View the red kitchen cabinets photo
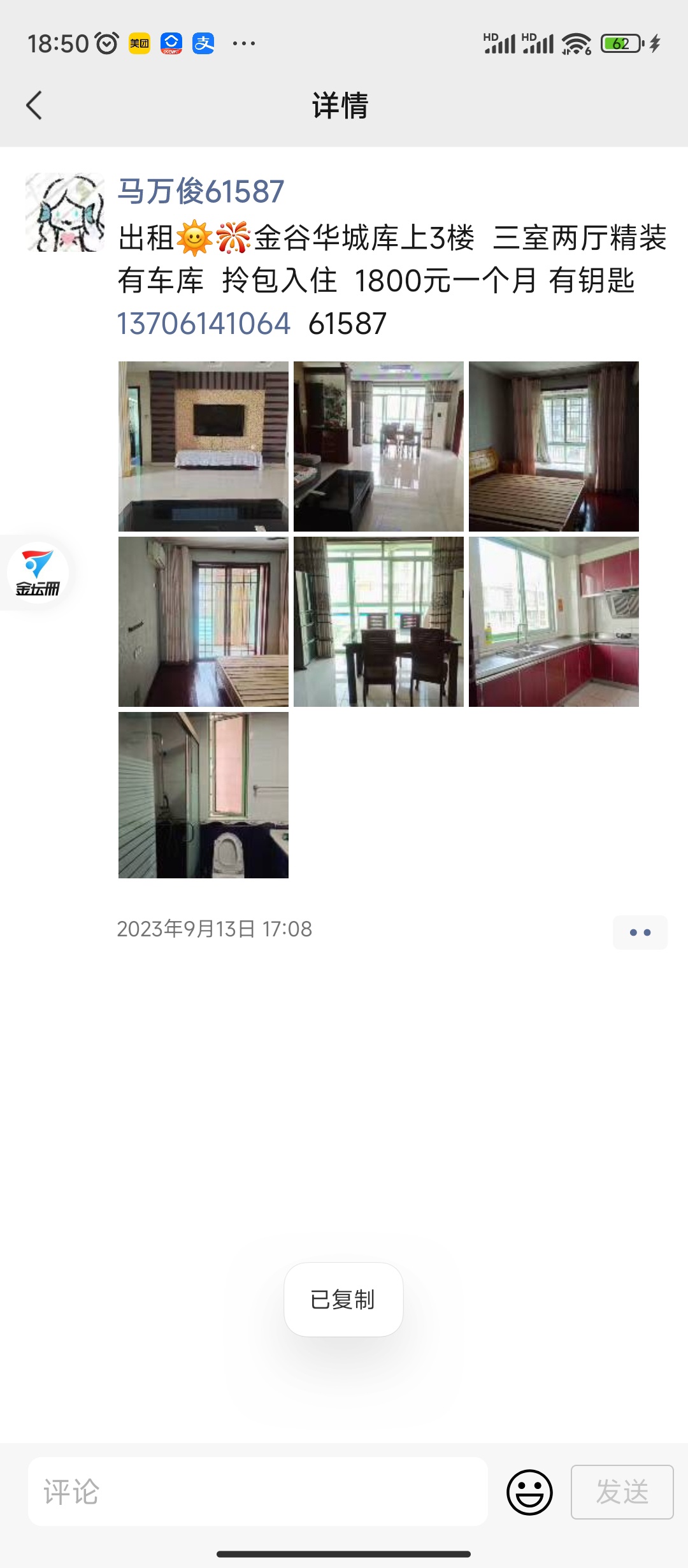The width and height of the screenshot is (688, 1568). coord(554,621)
